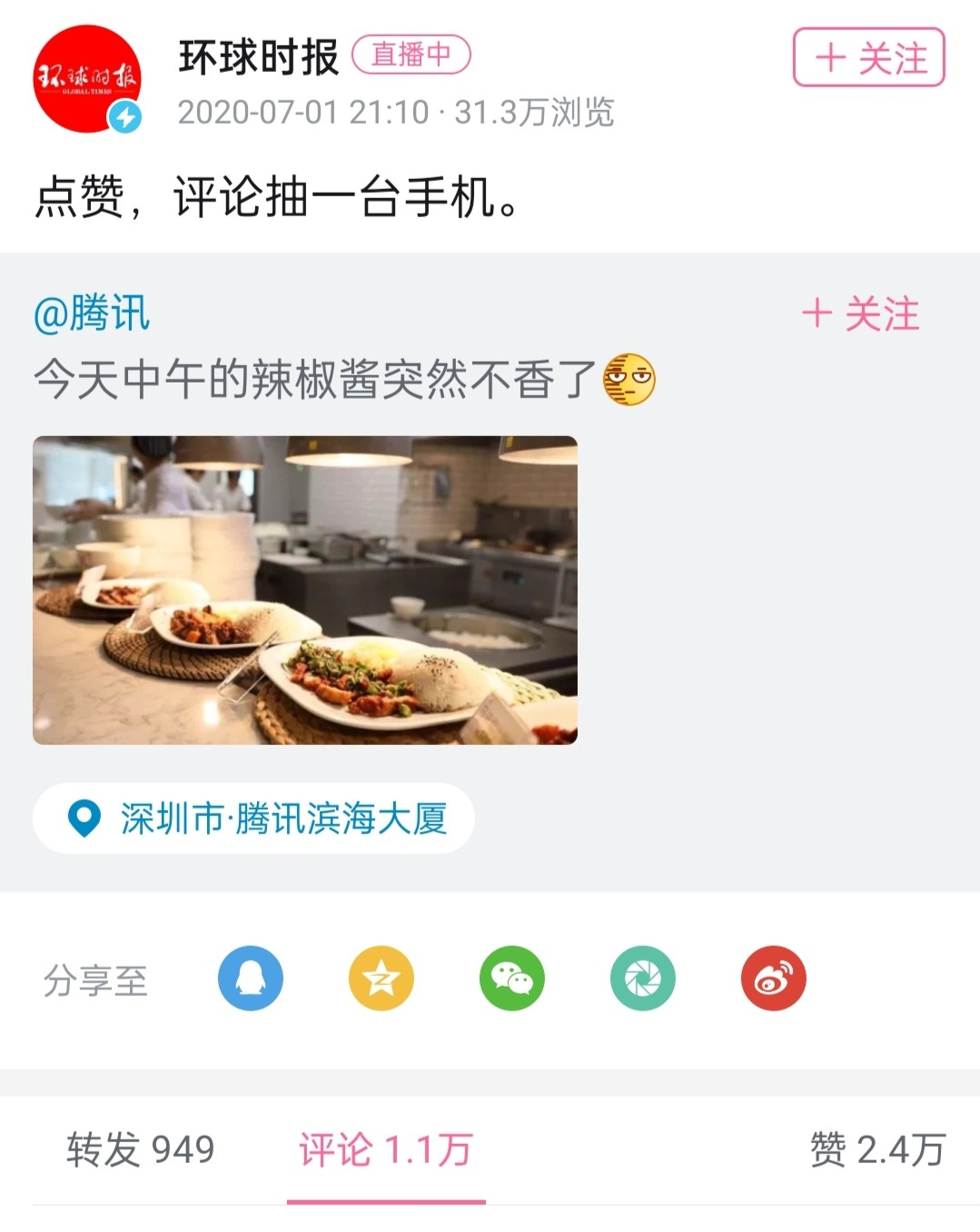Viewport: 980px width, 1232px height.
Task: Switch to the 评论 1.1万 tab
Action: coord(386,1150)
